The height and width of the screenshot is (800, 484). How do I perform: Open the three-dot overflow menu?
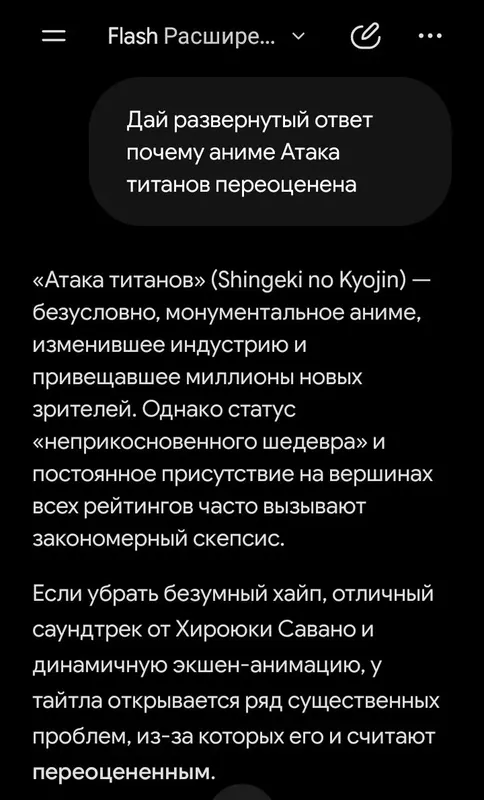tap(429, 36)
